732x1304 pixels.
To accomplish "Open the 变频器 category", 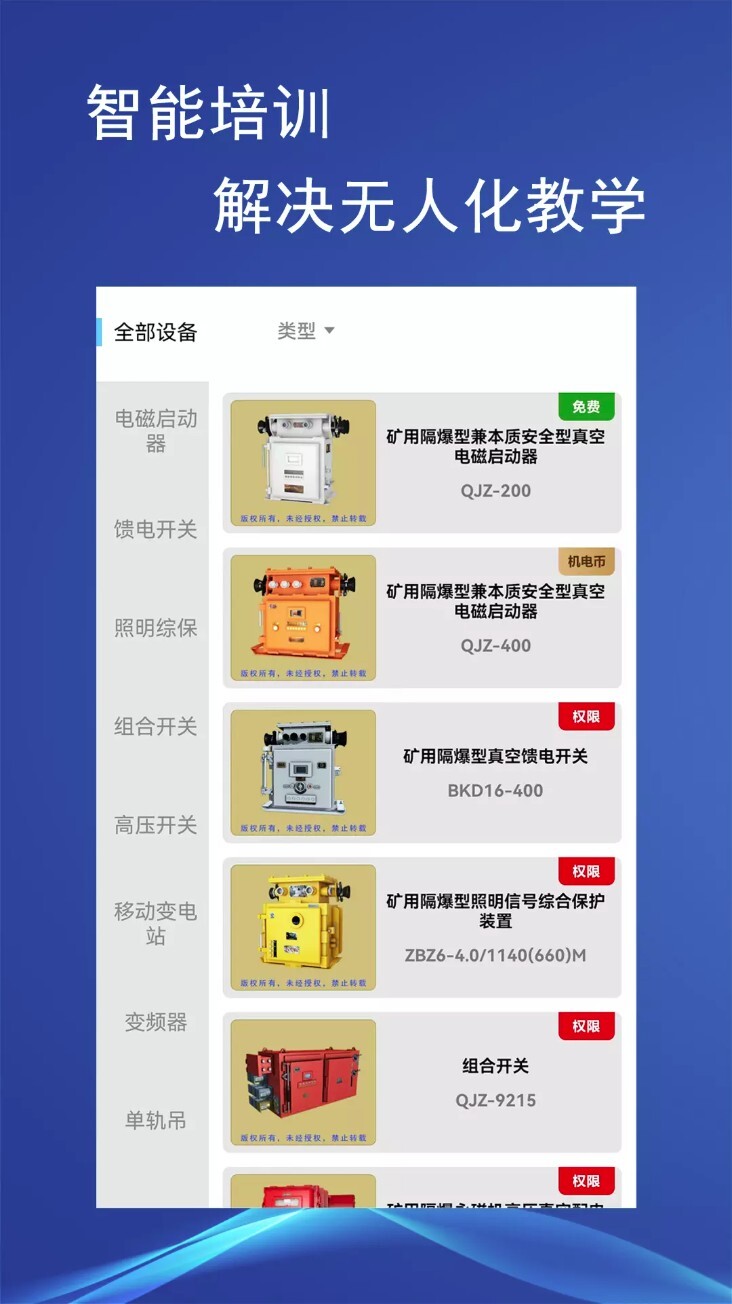I will 153,1022.
